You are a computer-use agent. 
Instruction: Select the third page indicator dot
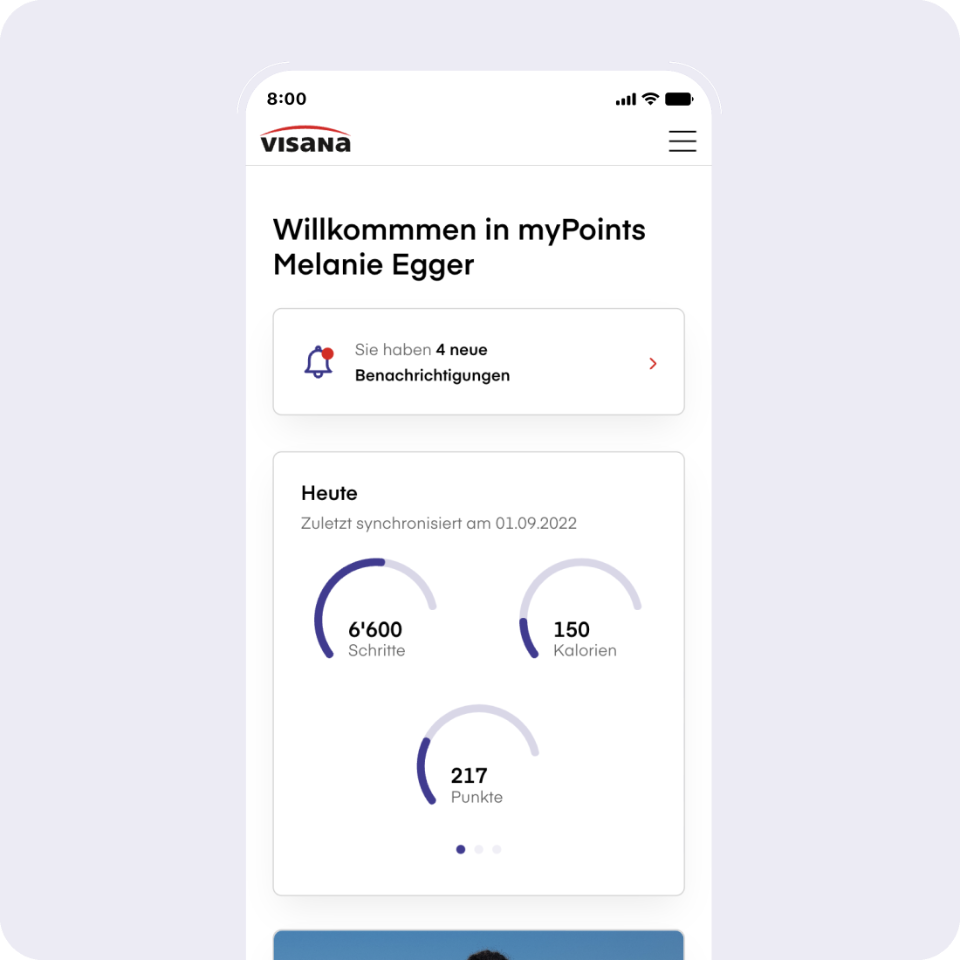pos(497,849)
